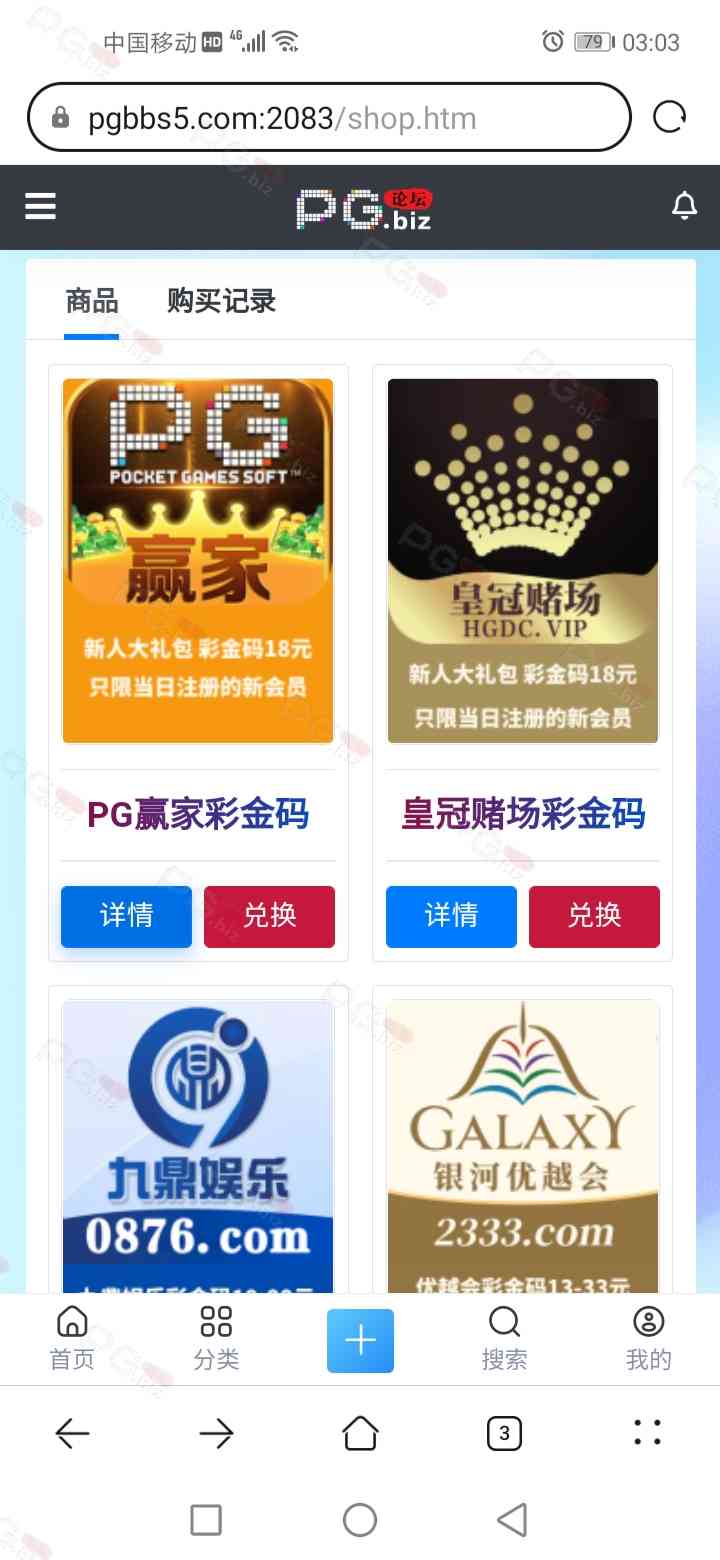The image size is (720, 1560).
Task: Open the 皇冠赌场 product image
Action: point(522,560)
